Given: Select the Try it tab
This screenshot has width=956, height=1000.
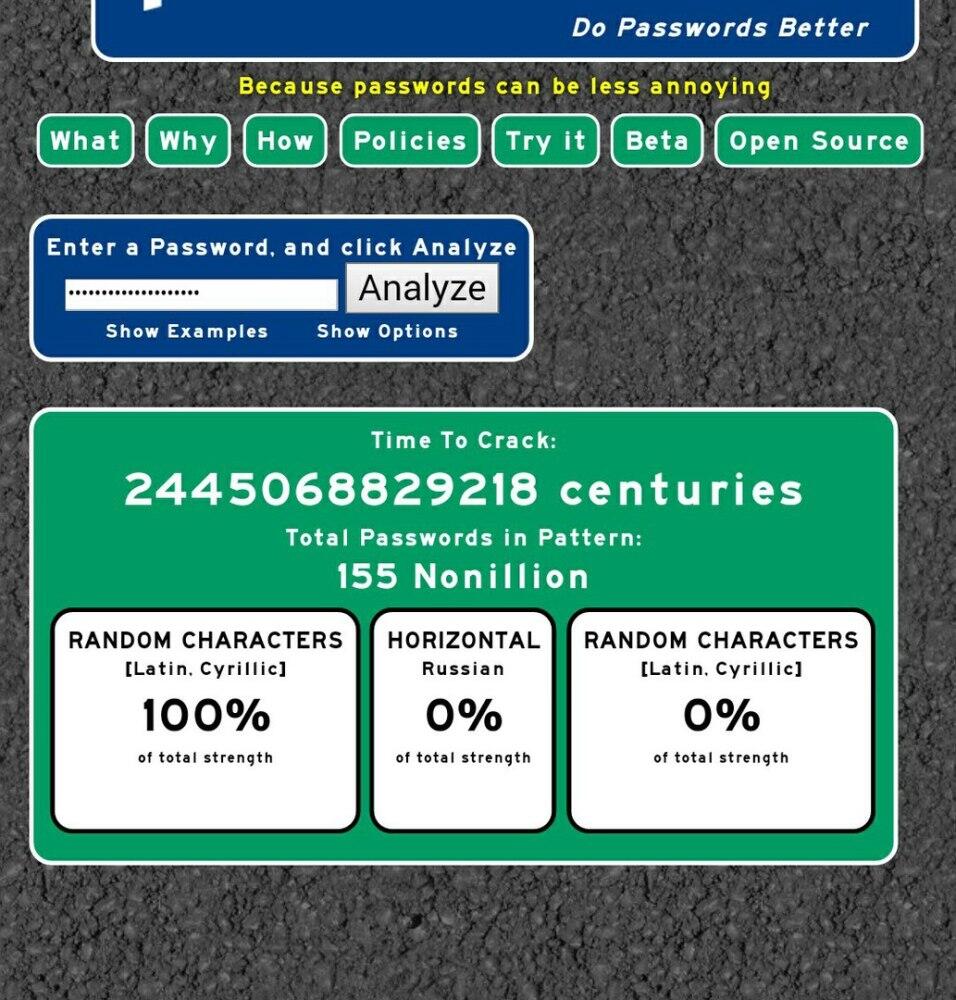Looking at the screenshot, I should coord(545,141).
